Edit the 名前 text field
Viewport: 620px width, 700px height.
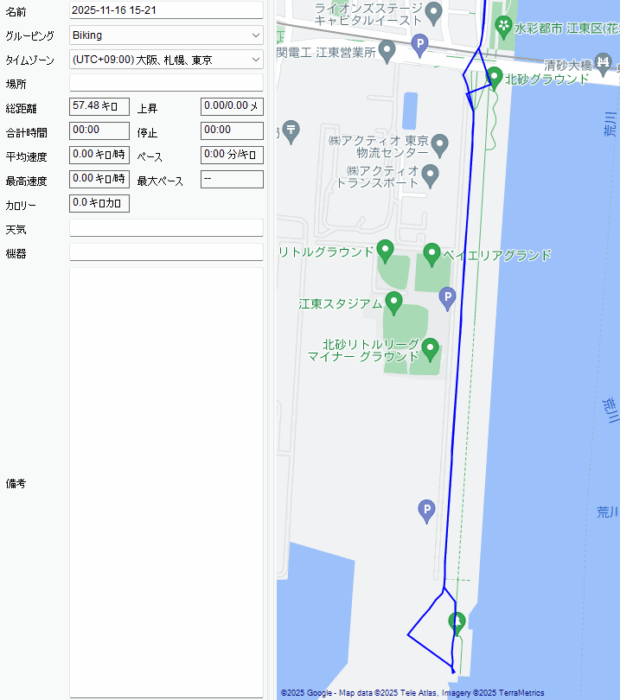(166, 10)
